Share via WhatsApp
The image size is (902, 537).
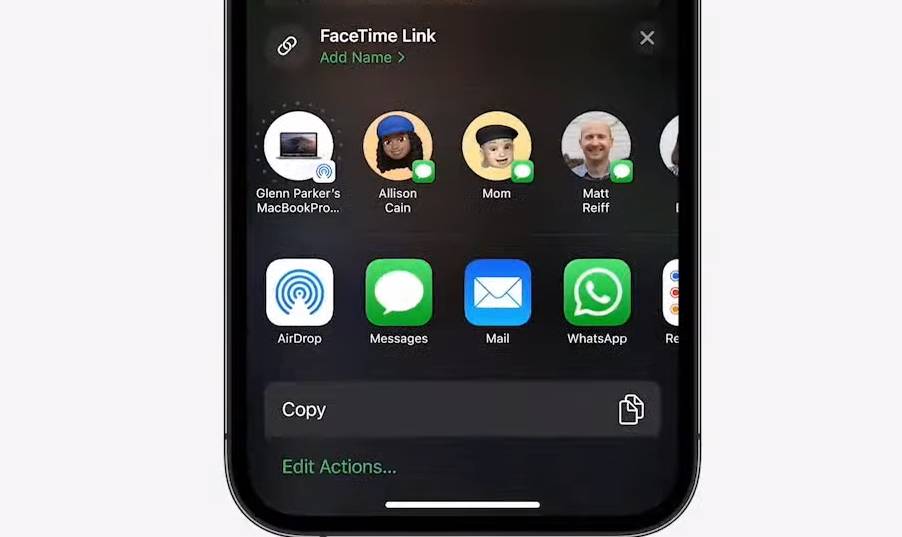point(597,293)
